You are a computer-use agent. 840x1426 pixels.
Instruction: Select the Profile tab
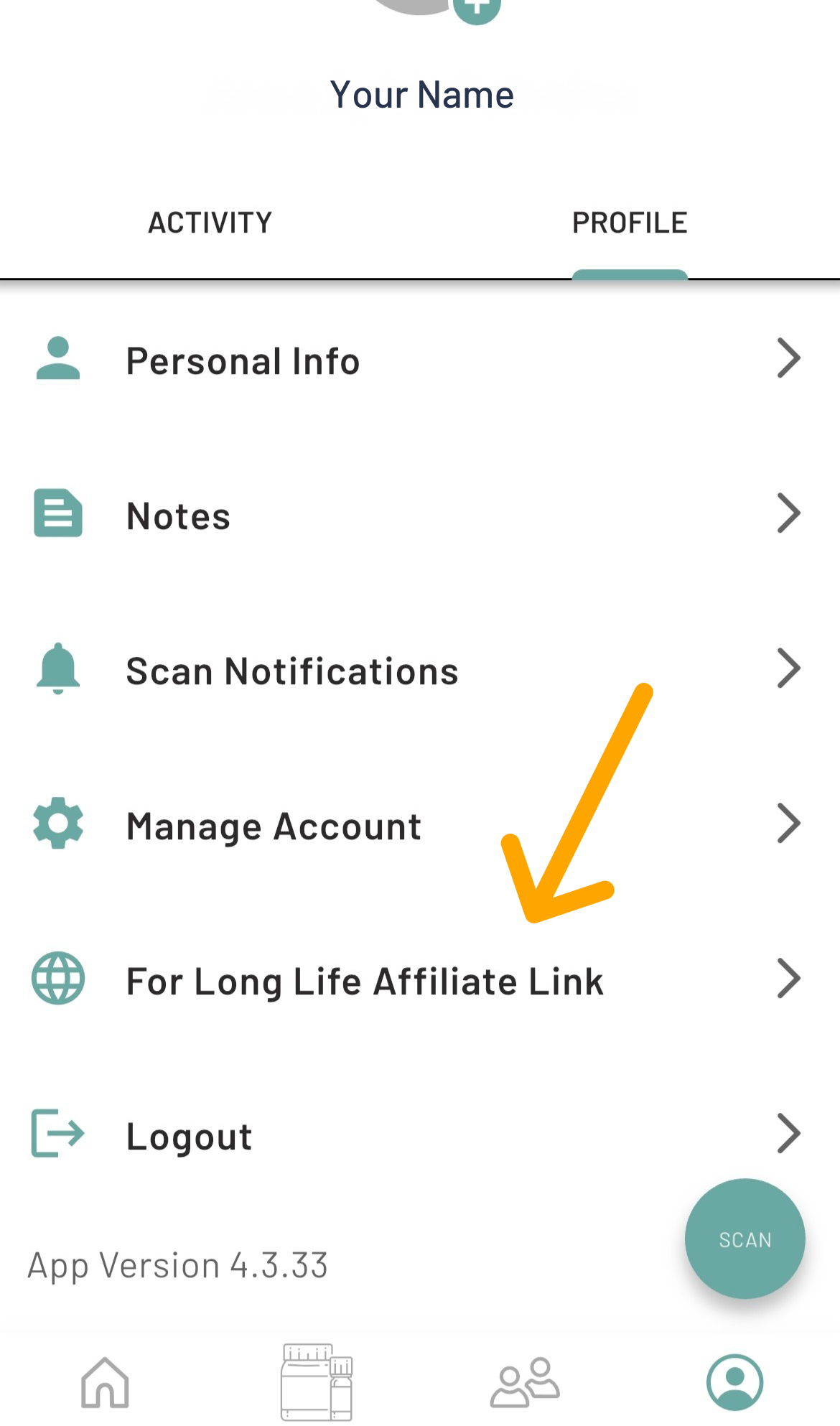(x=630, y=223)
